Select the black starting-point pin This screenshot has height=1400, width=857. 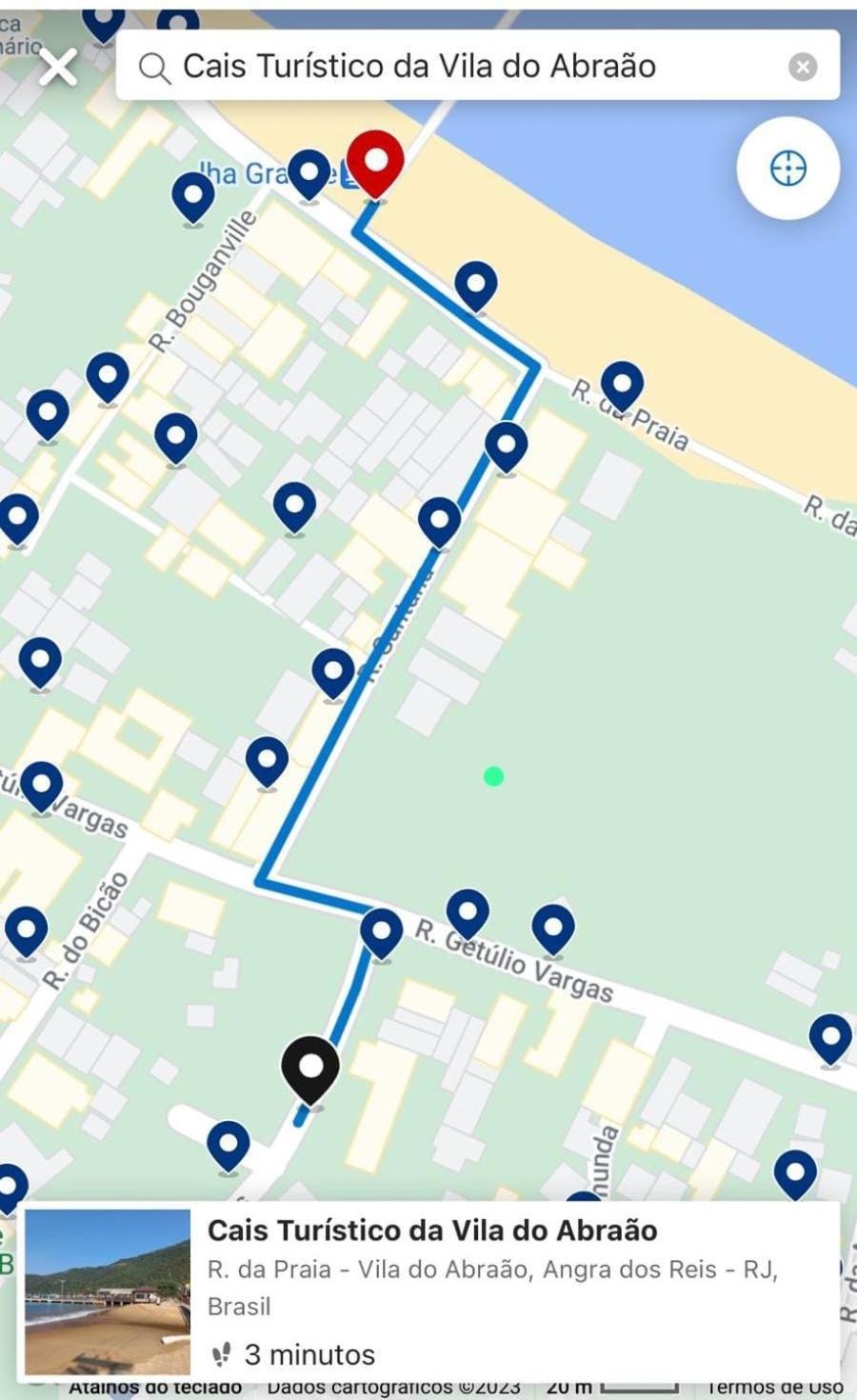point(310,1067)
